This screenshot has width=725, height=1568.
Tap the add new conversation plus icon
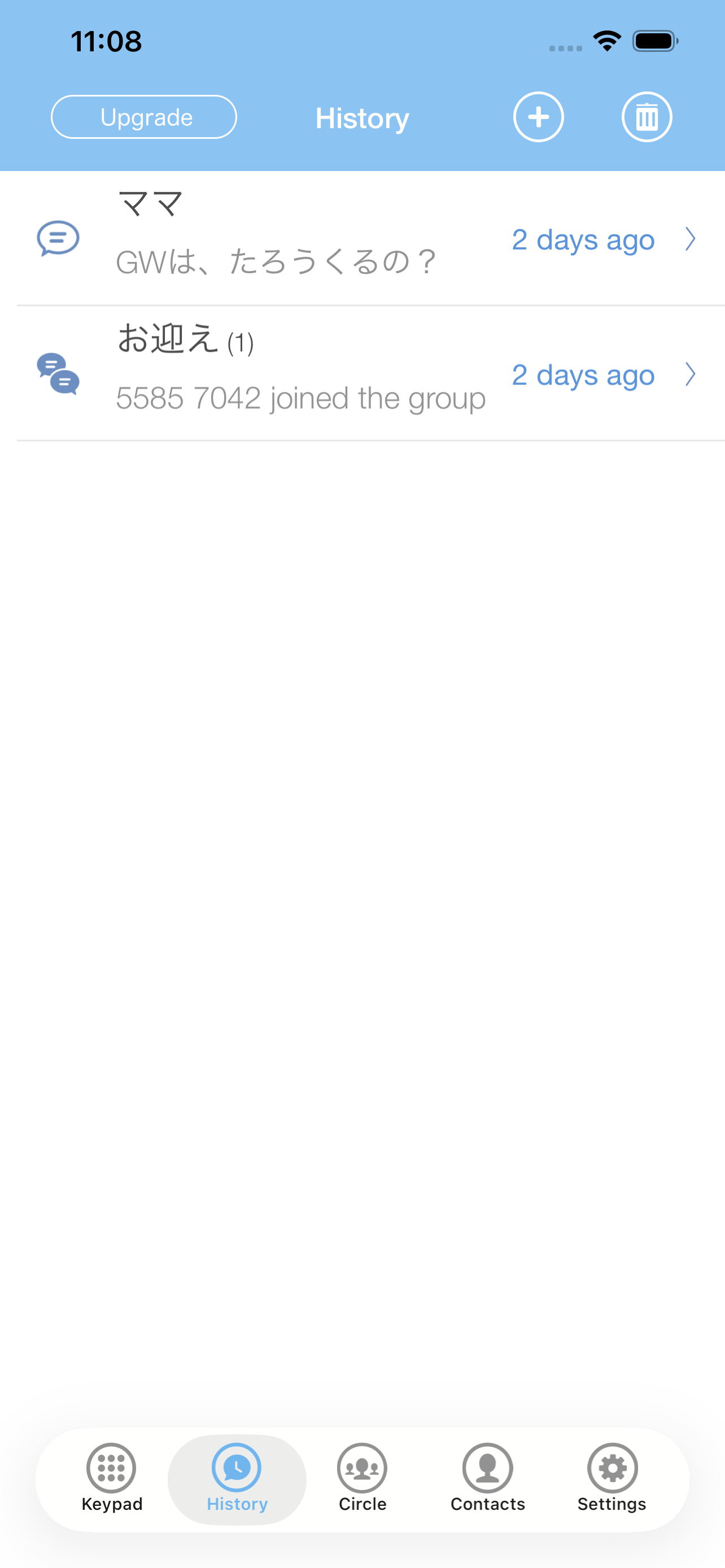click(538, 117)
